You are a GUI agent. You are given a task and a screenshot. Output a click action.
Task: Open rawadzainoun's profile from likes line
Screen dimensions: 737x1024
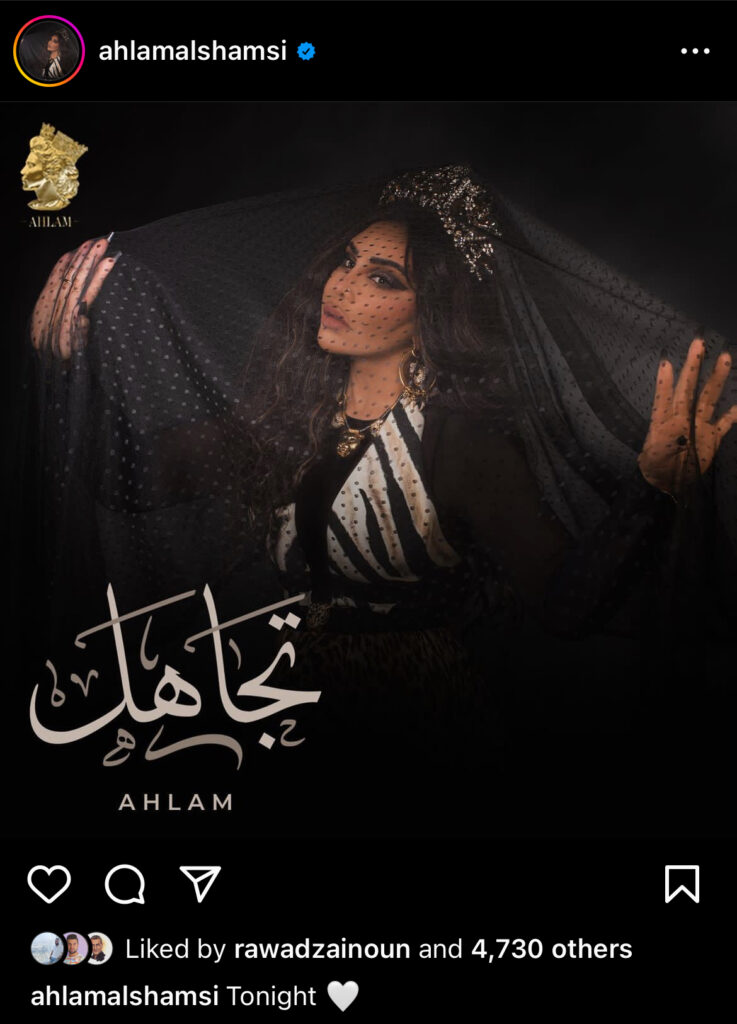pos(321,949)
